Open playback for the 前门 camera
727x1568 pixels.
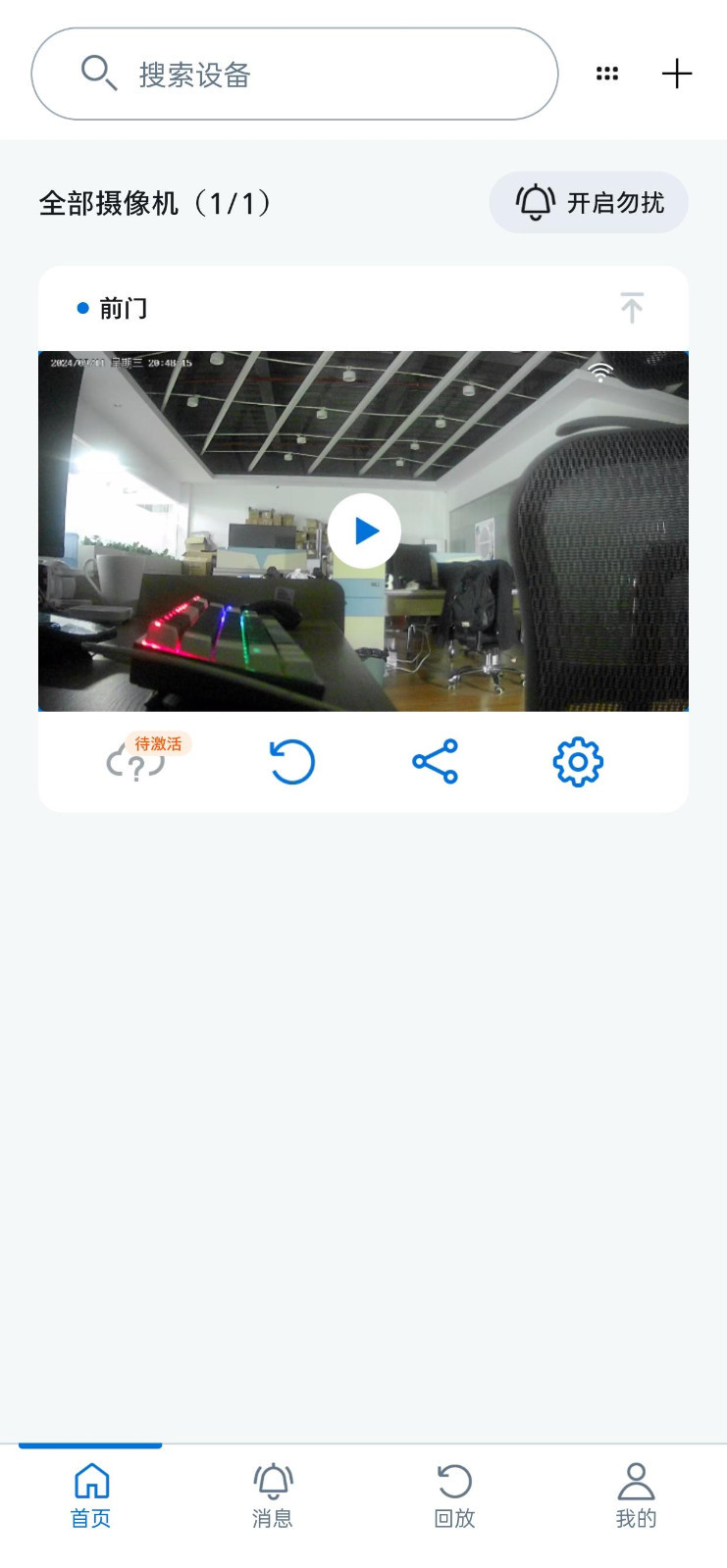tap(291, 762)
